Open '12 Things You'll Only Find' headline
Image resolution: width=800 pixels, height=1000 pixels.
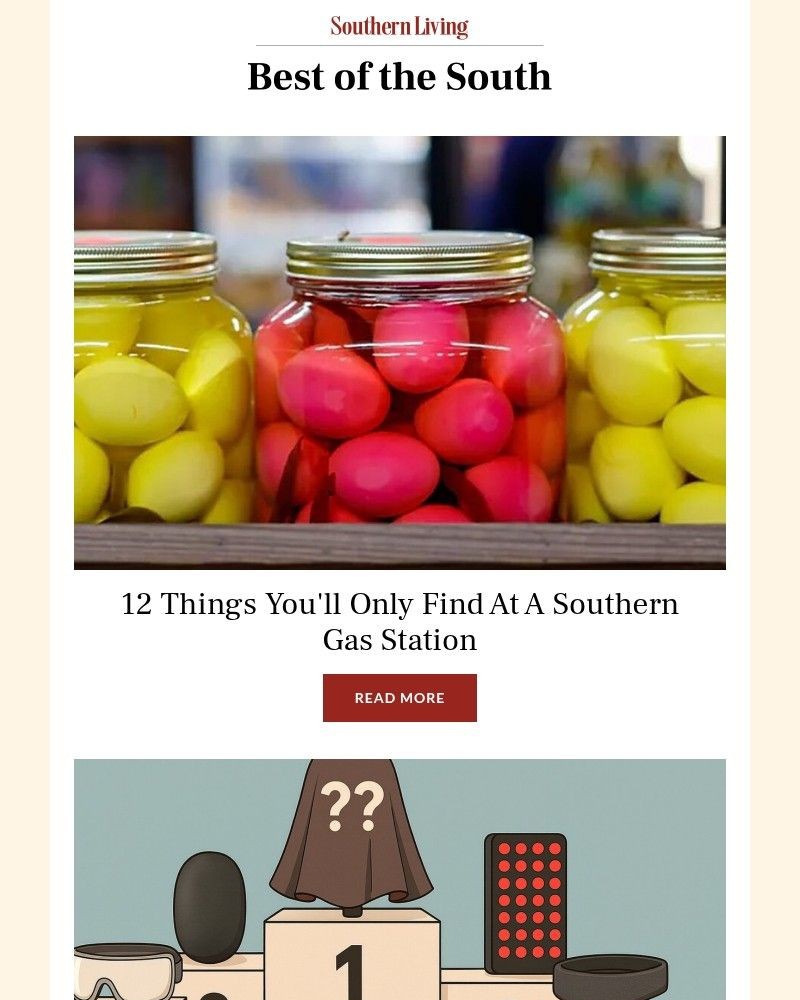coord(399,621)
